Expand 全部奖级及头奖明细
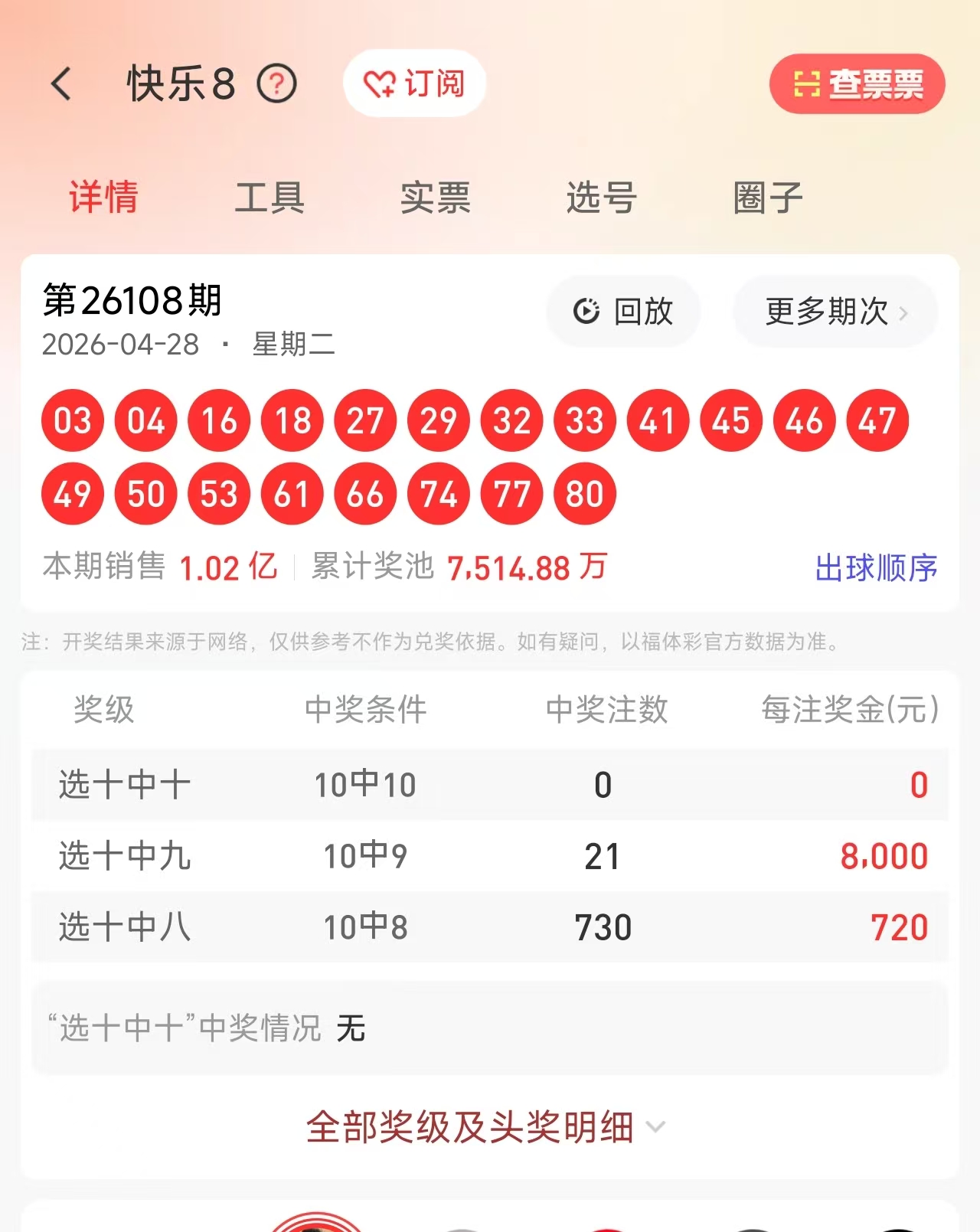This screenshot has height=1232, width=980. tap(485, 1127)
